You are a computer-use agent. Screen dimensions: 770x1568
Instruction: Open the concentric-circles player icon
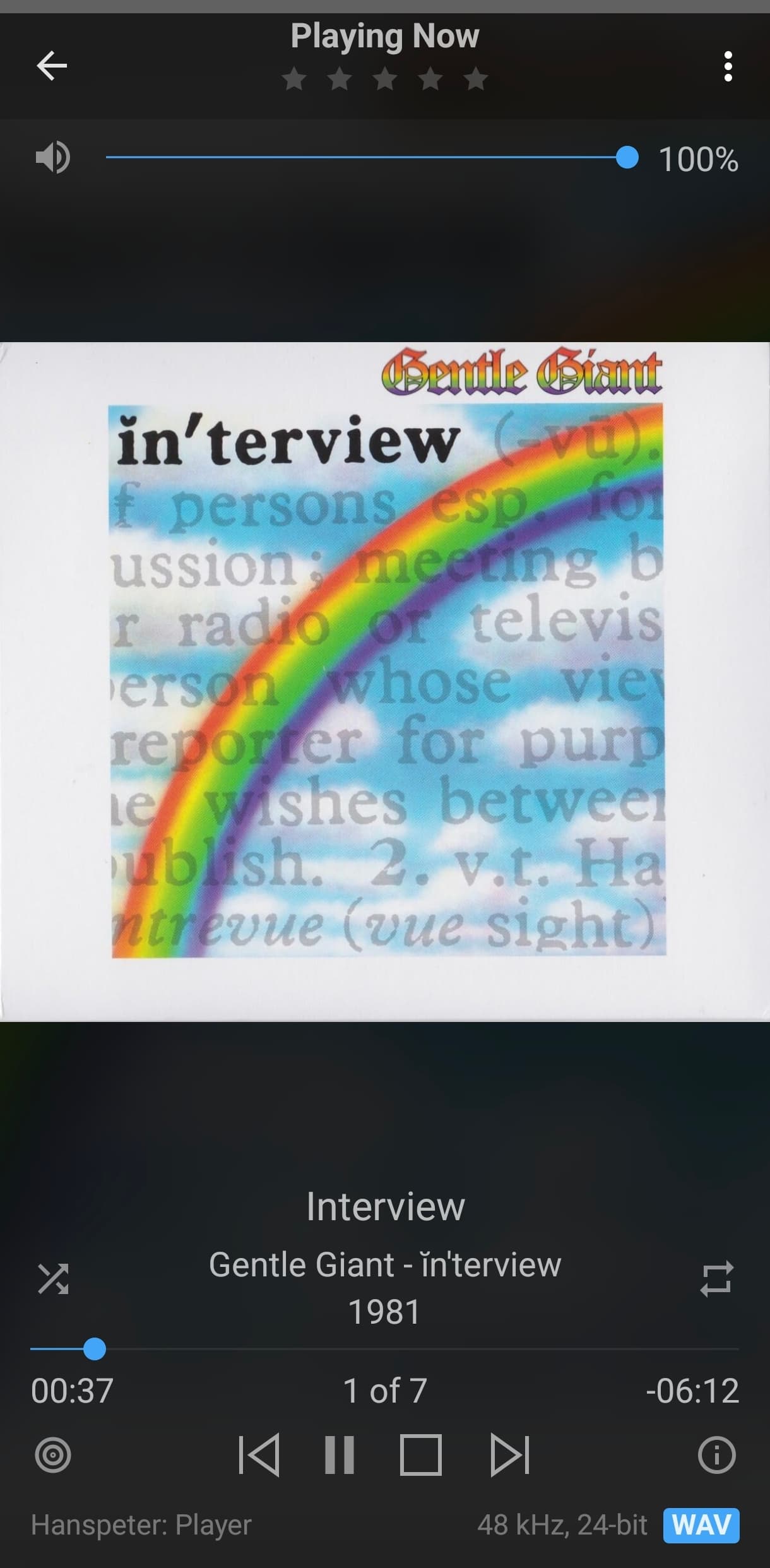(x=53, y=1455)
